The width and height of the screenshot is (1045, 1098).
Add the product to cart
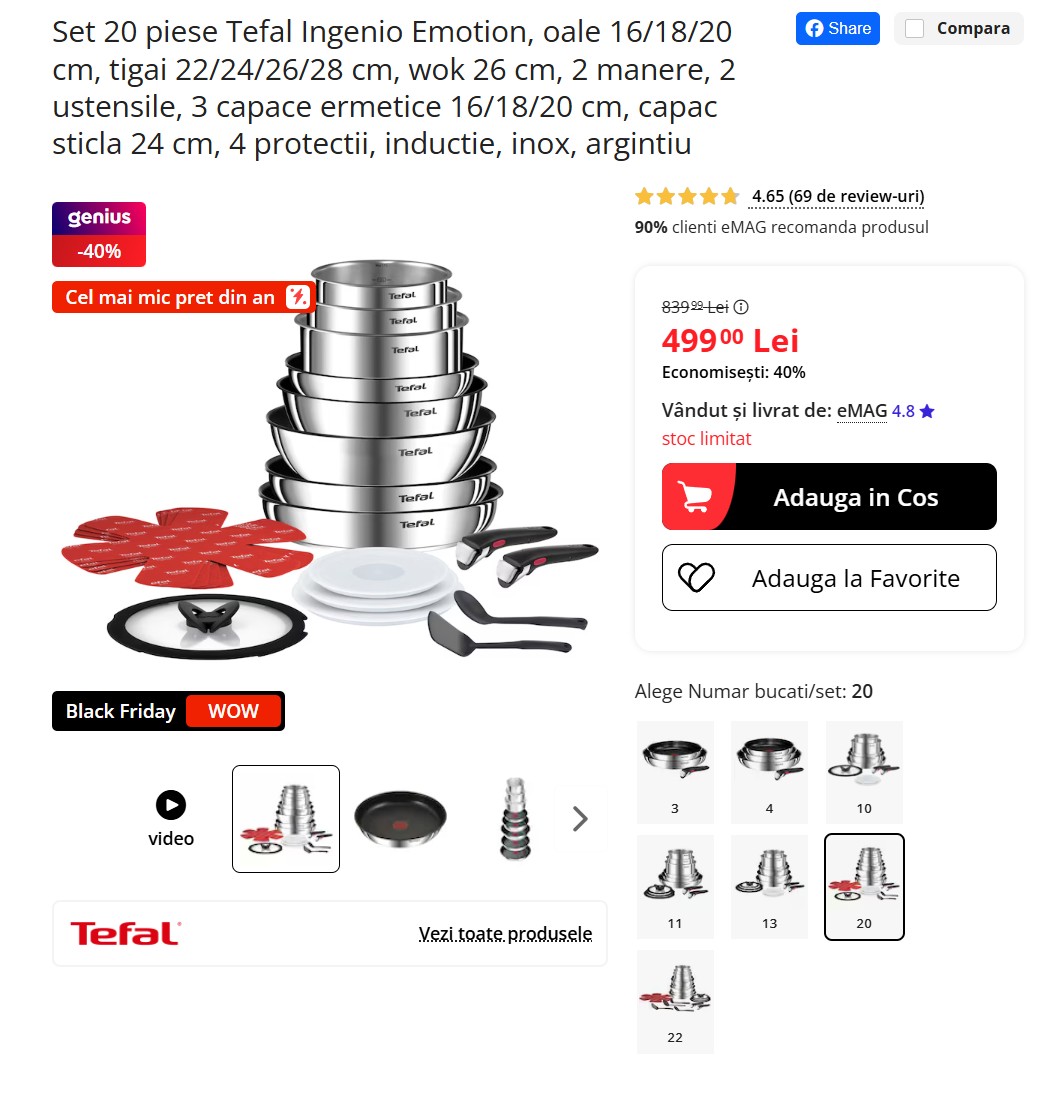829,497
